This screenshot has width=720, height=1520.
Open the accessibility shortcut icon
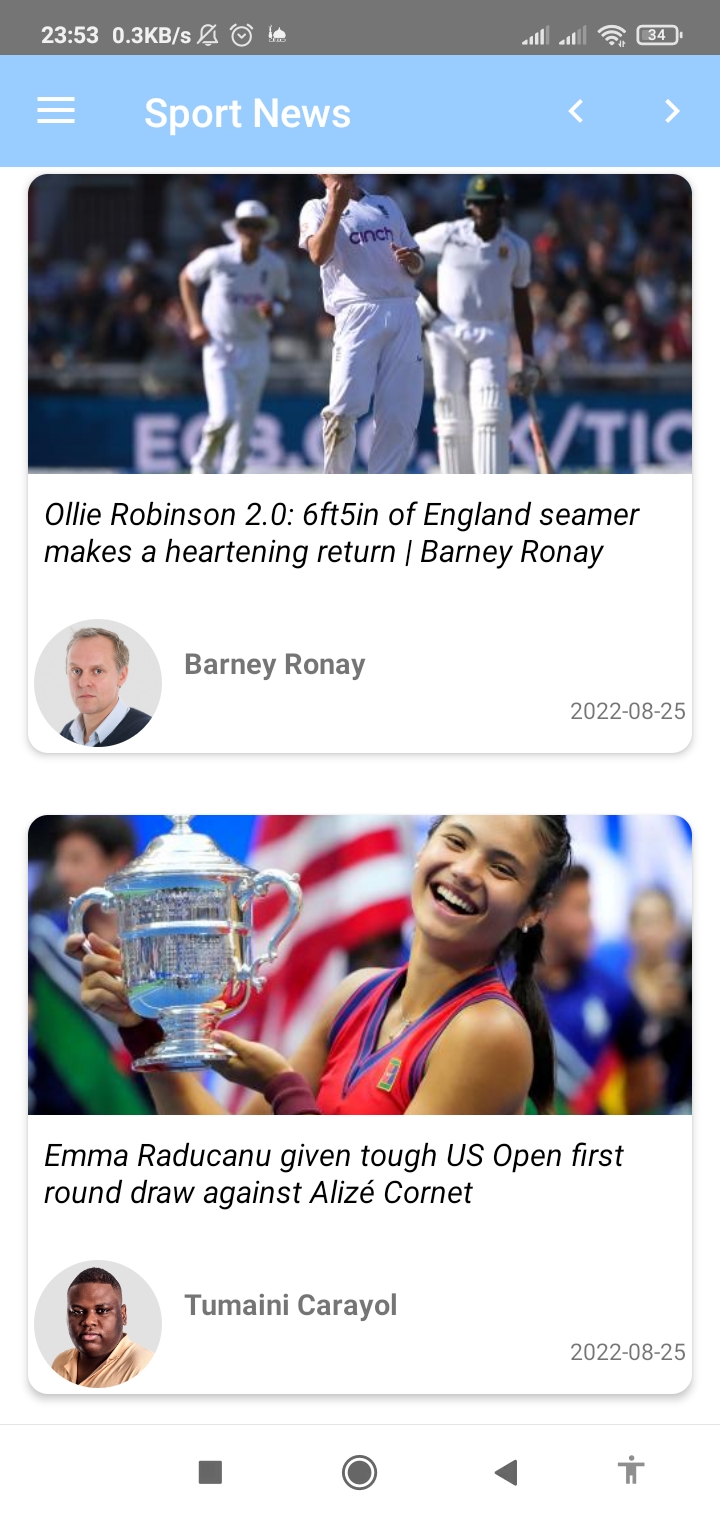tap(631, 1471)
